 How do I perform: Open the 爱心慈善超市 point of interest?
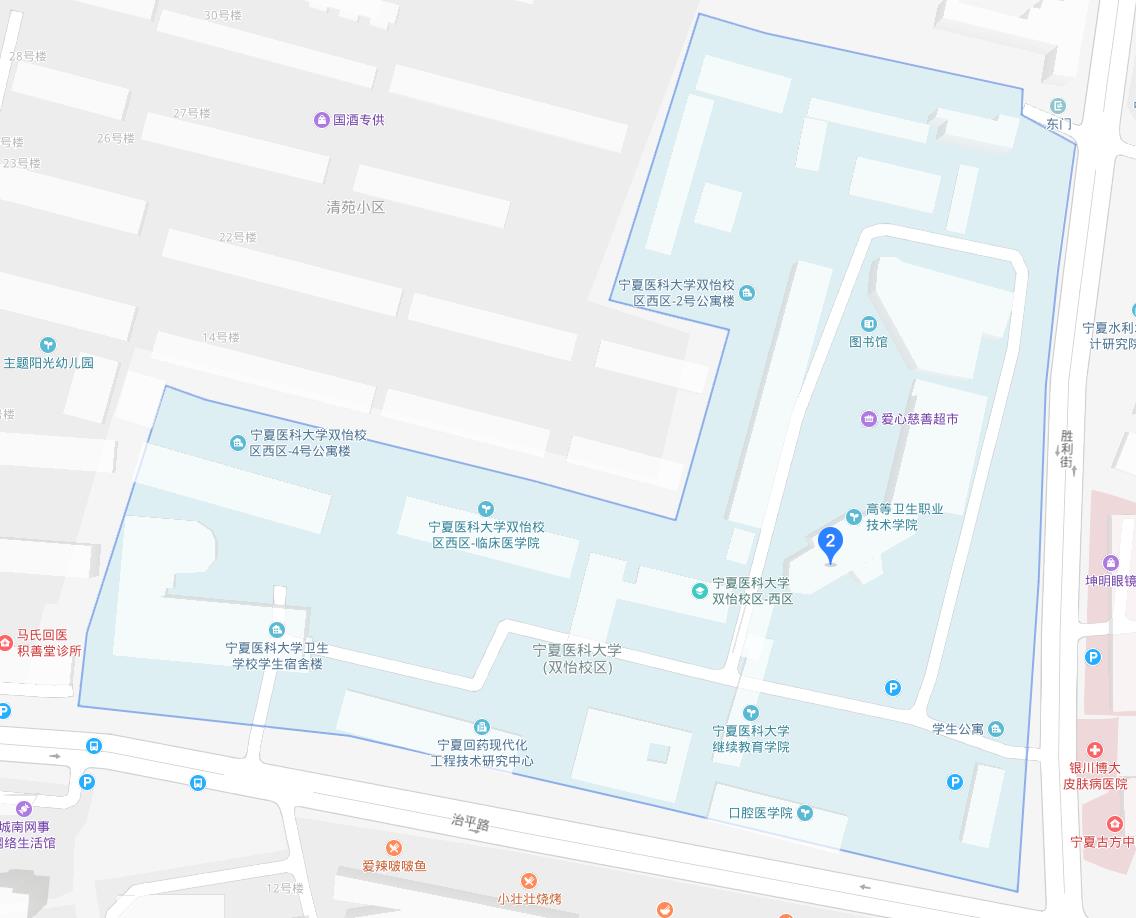click(868, 419)
